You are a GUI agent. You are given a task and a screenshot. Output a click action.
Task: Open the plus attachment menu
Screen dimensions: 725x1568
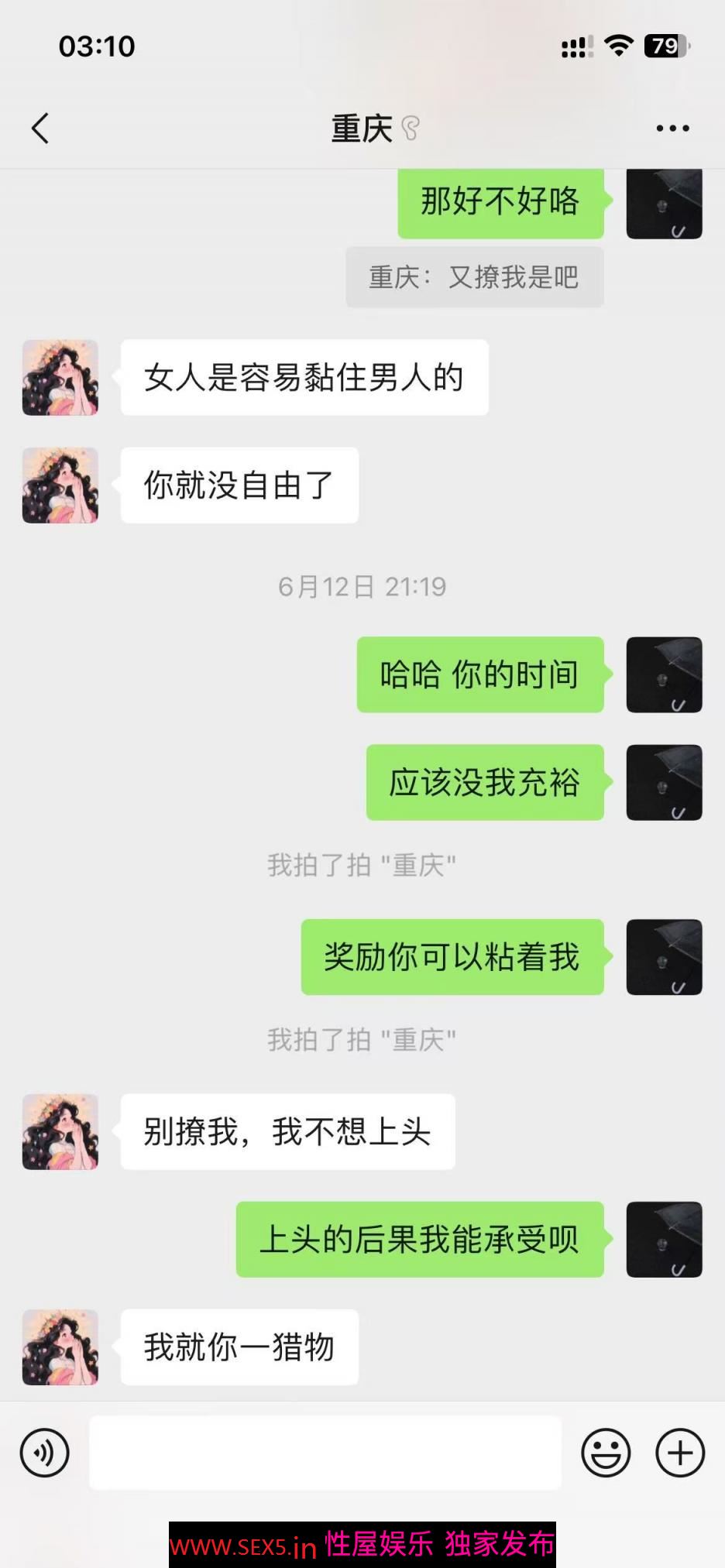(680, 1453)
